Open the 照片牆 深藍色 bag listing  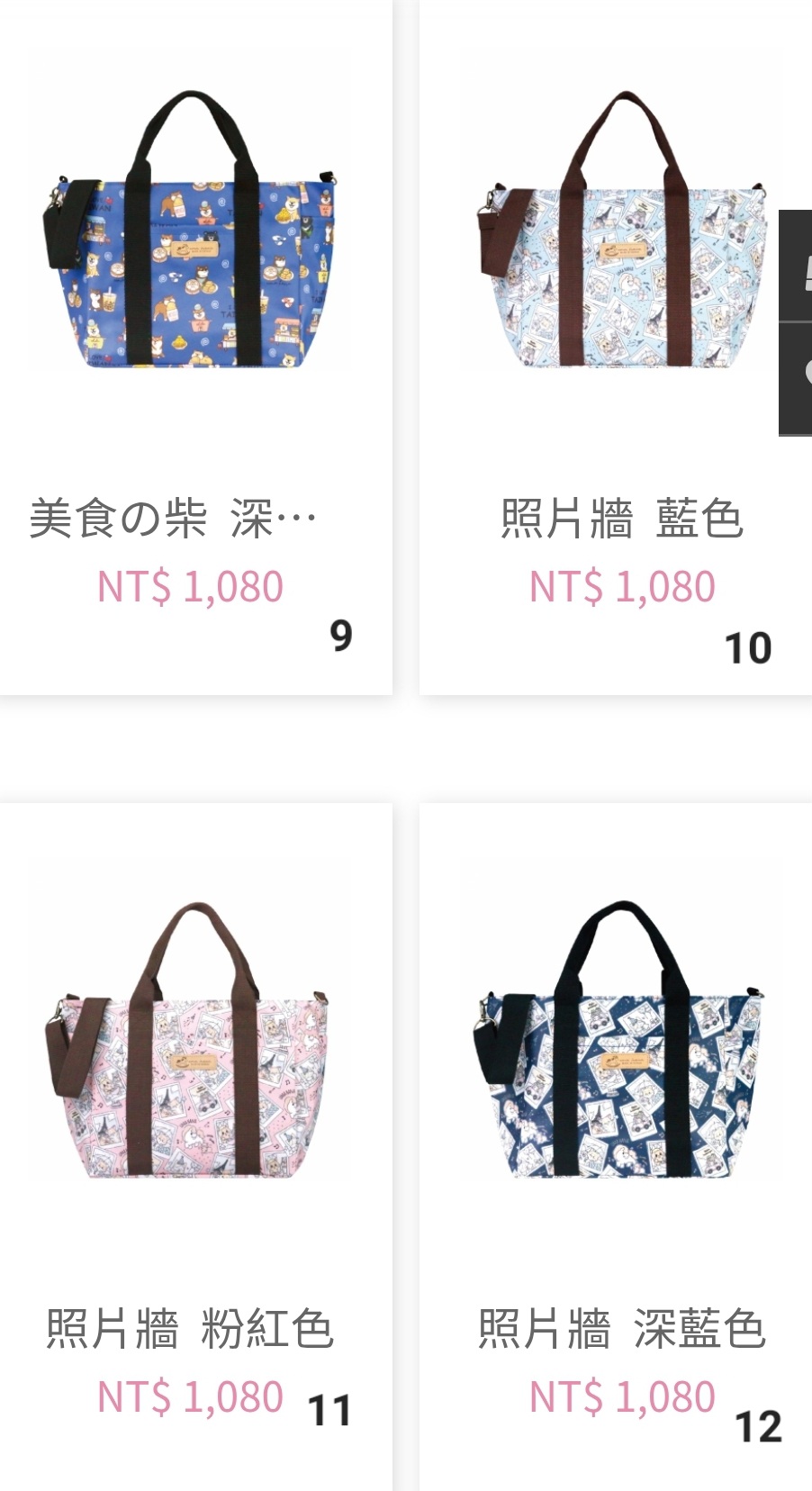[x=616, y=1147]
